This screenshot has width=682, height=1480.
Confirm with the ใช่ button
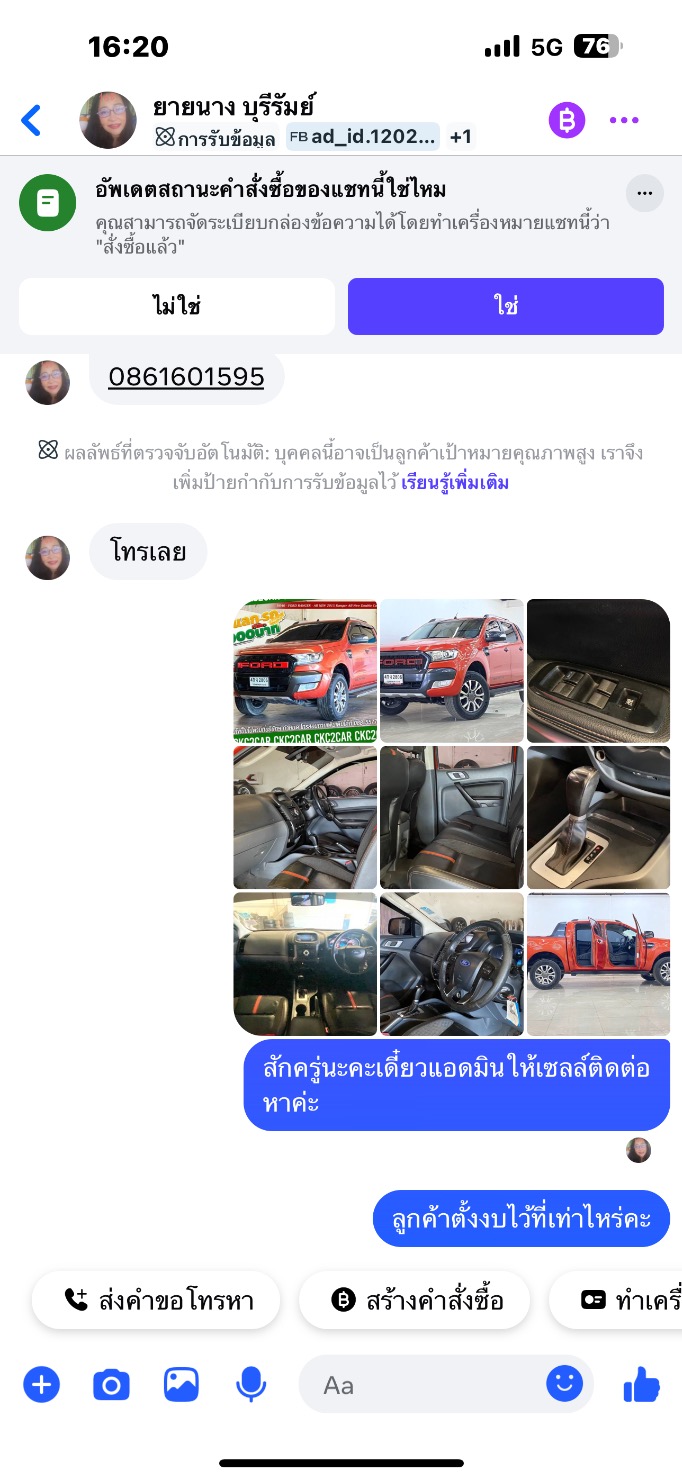click(506, 306)
